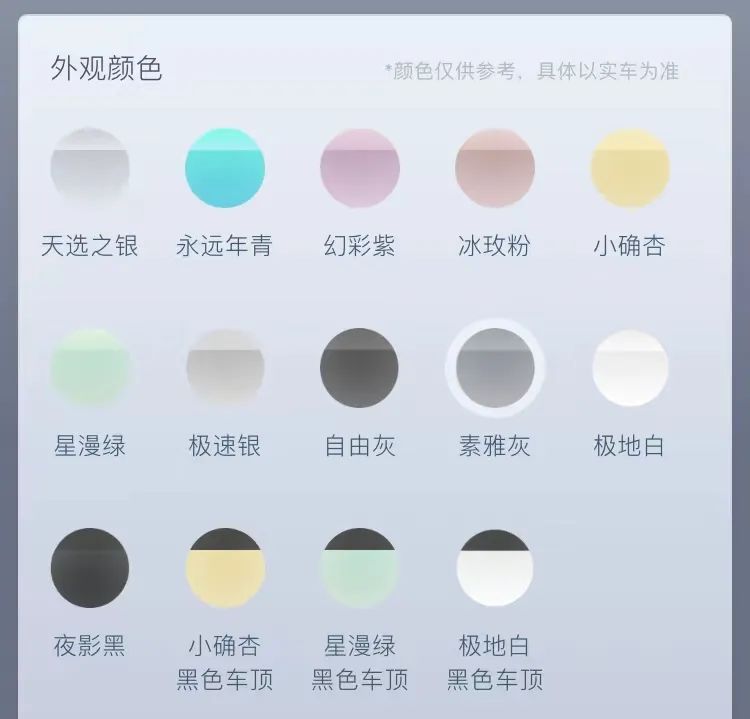Select 星漫绿 without black roof
This screenshot has height=719, width=750.
pyautogui.click(x=90, y=368)
